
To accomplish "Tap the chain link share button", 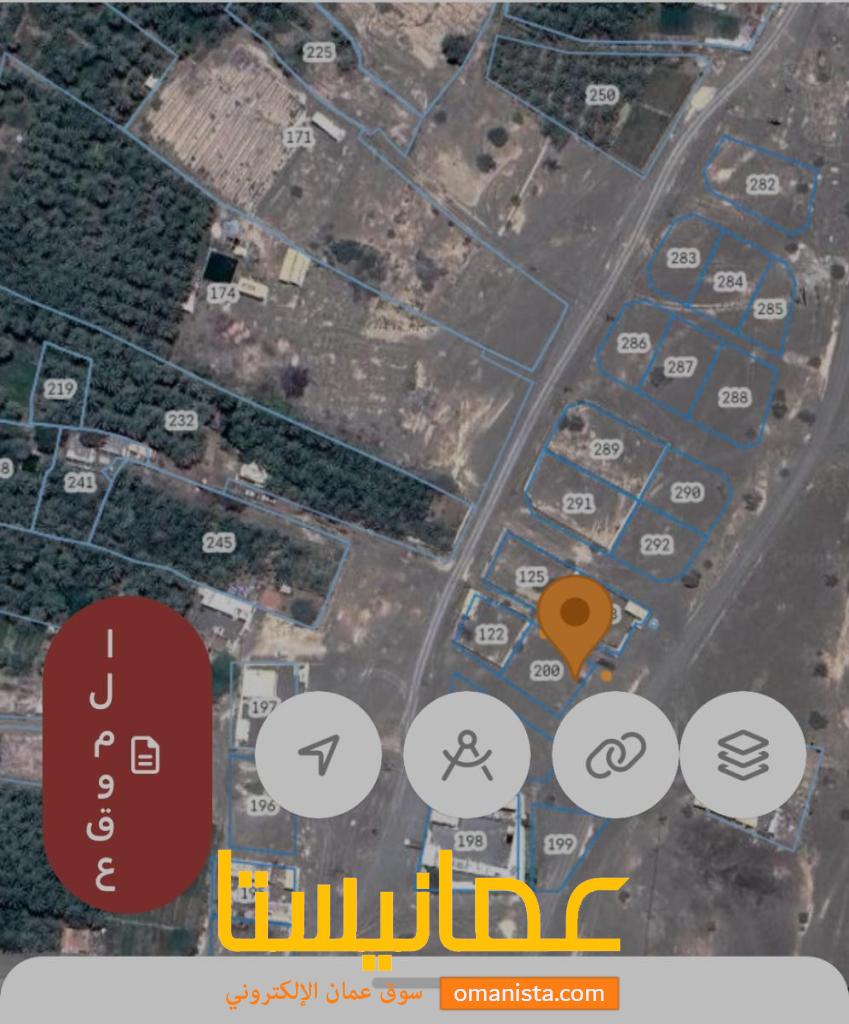I will click(615, 754).
